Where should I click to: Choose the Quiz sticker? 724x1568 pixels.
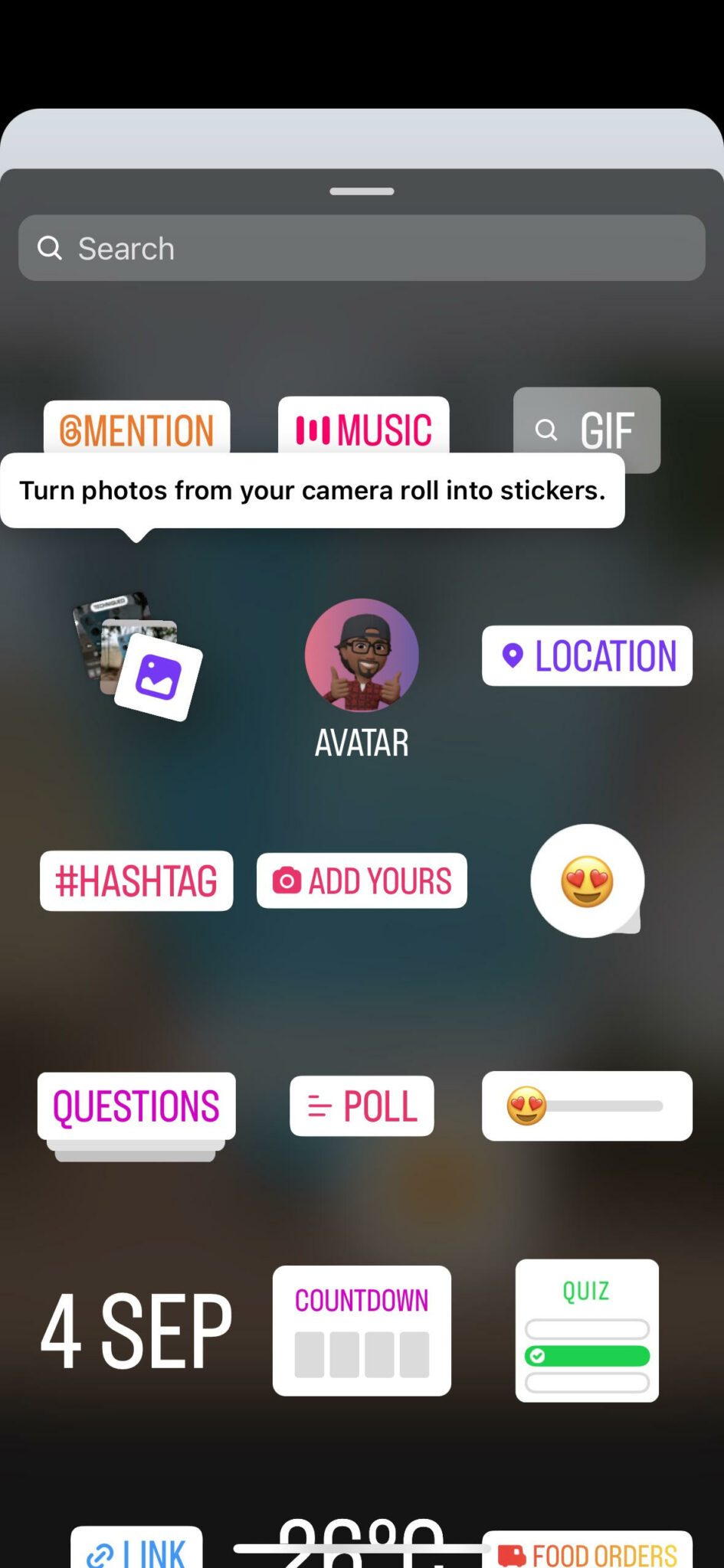tap(587, 1331)
